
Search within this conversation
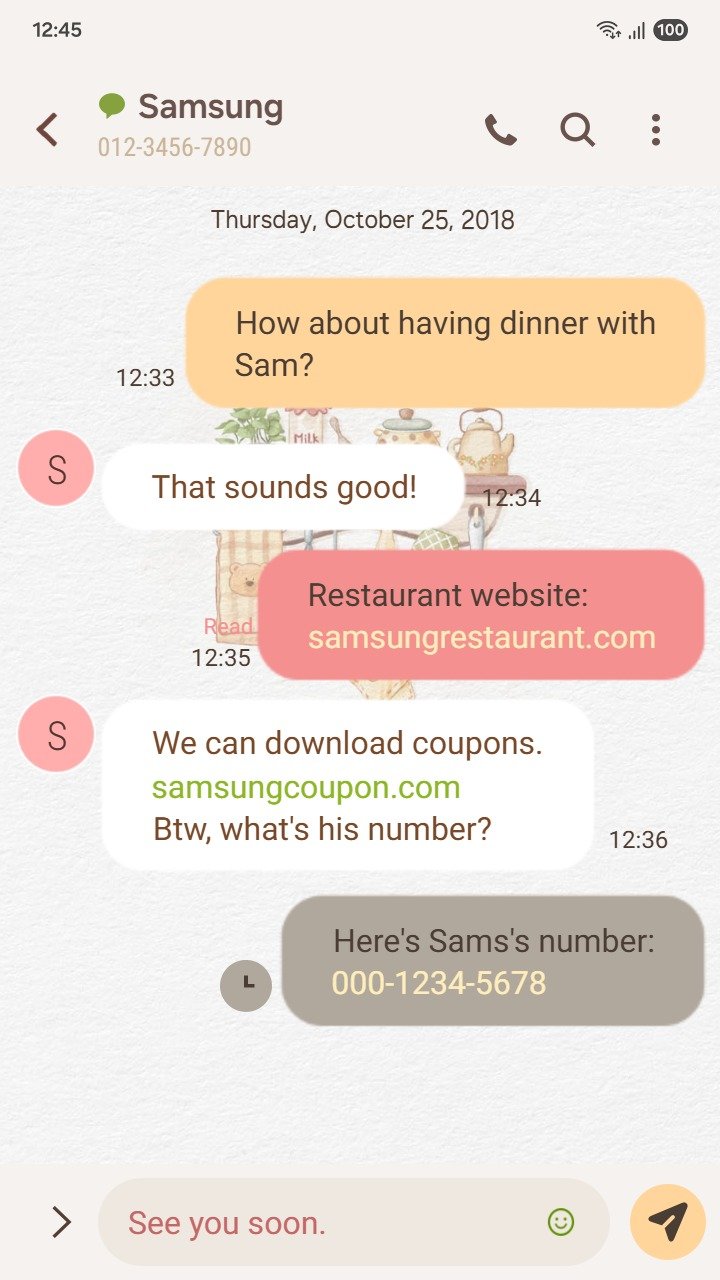(x=577, y=130)
